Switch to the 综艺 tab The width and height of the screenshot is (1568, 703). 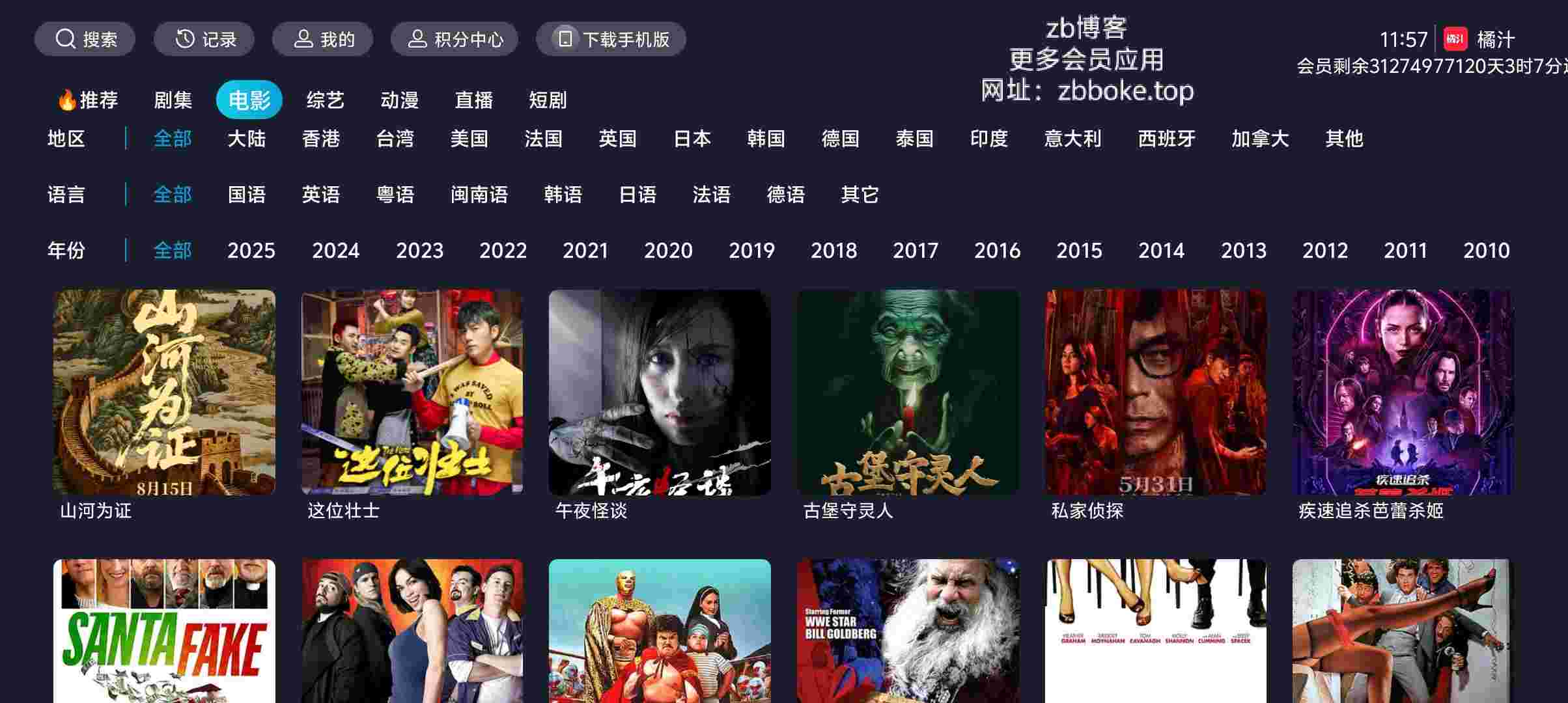(x=325, y=100)
